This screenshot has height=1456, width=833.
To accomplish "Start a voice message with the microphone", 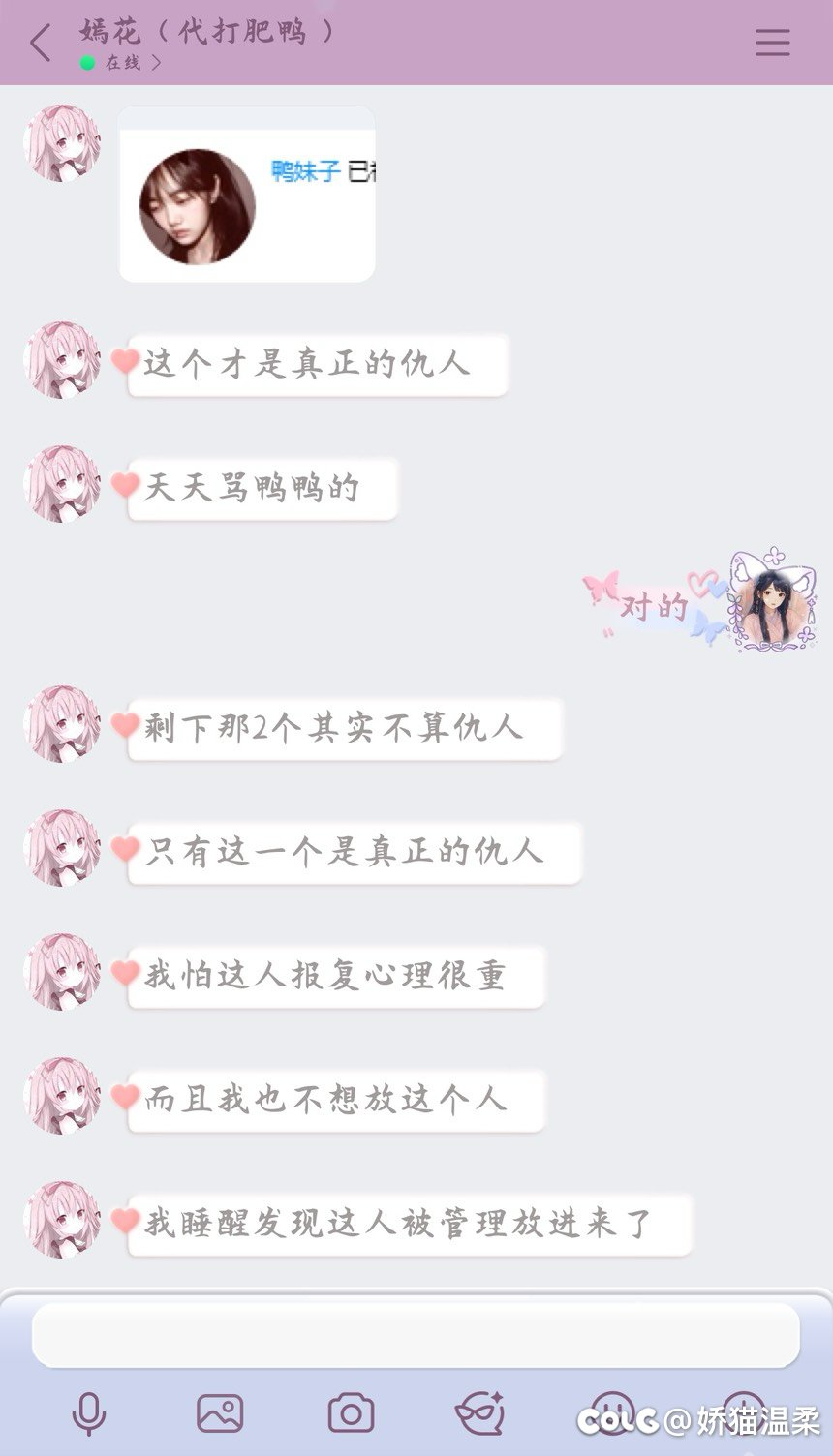I will 89,1414.
